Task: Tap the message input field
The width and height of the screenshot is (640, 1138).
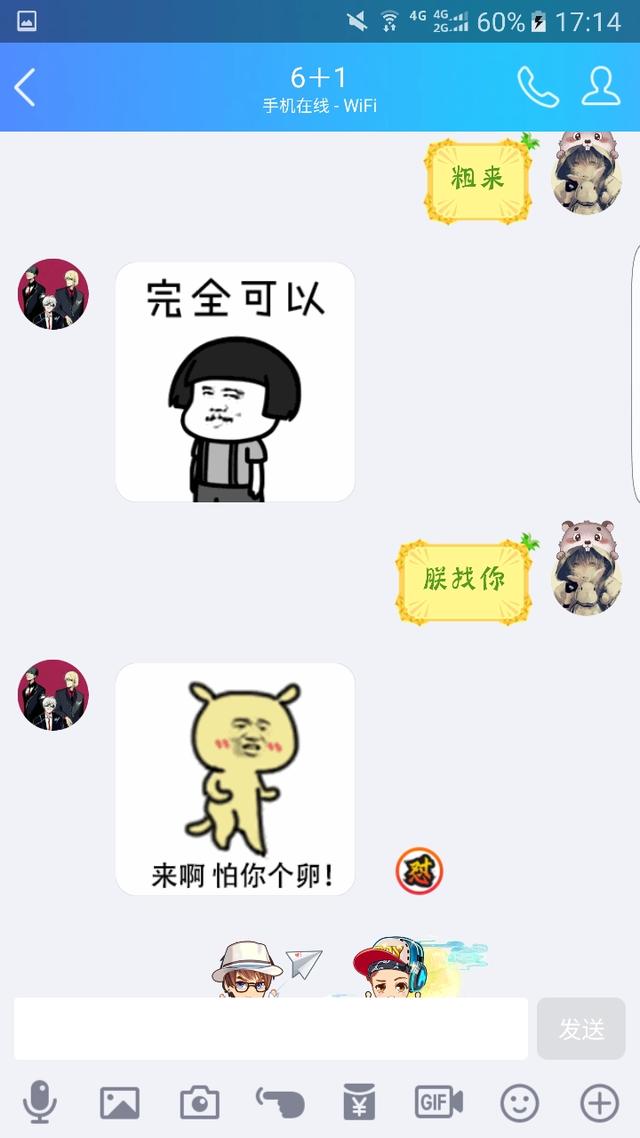Action: 270,1028
